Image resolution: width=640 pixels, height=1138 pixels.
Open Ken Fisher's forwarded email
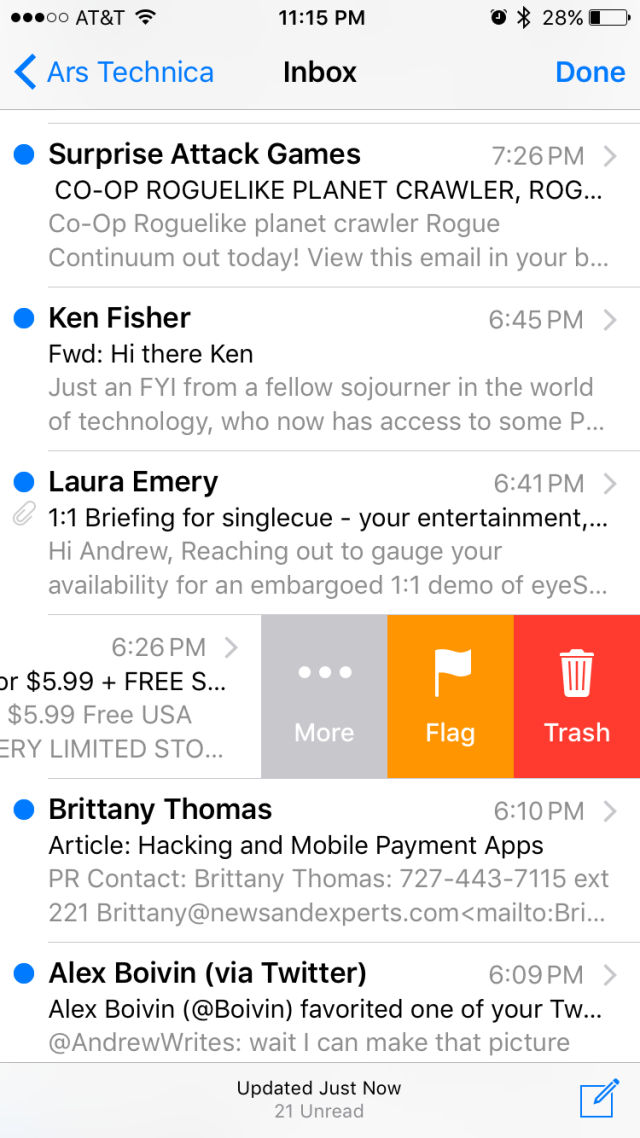[x=320, y=370]
